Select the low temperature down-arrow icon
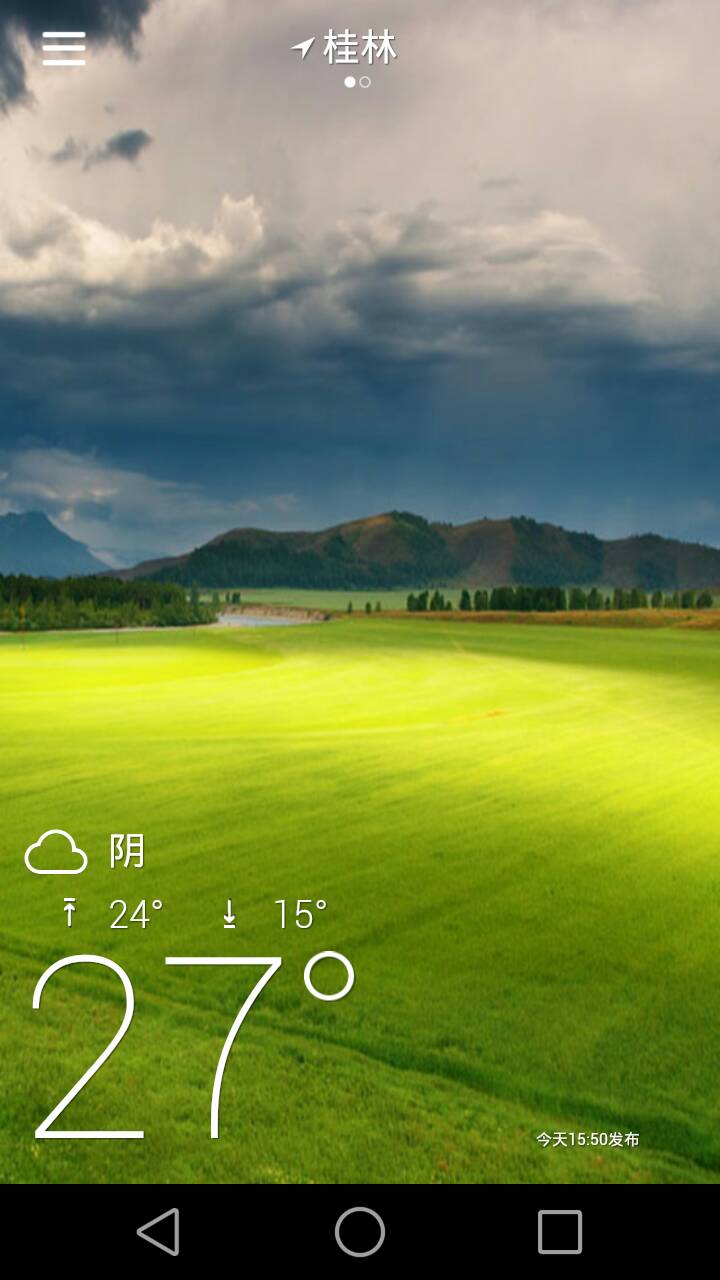Image resolution: width=720 pixels, height=1280 pixels. click(x=229, y=914)
